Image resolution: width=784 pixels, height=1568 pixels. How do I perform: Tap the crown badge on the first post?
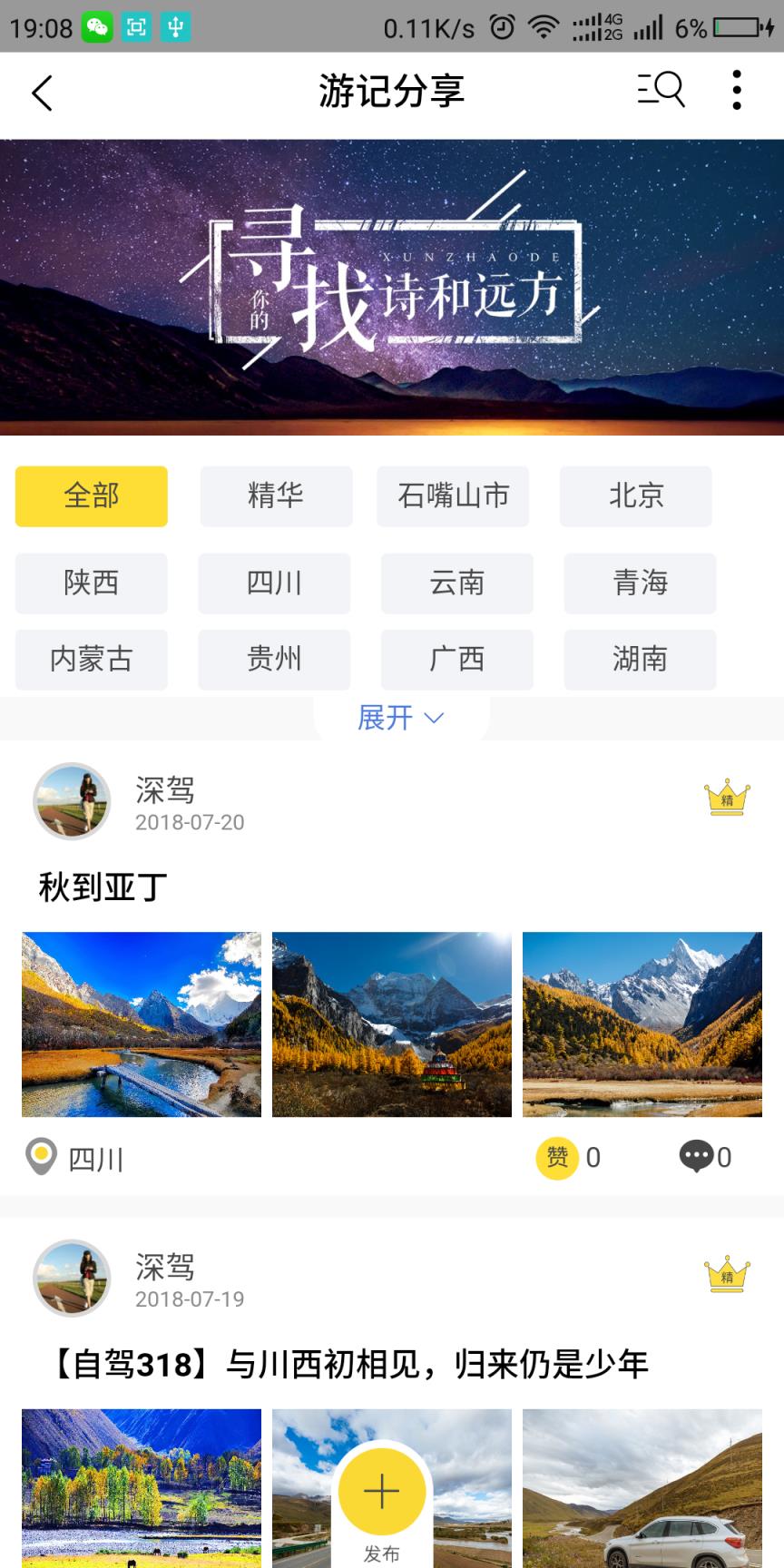(727, 799)
